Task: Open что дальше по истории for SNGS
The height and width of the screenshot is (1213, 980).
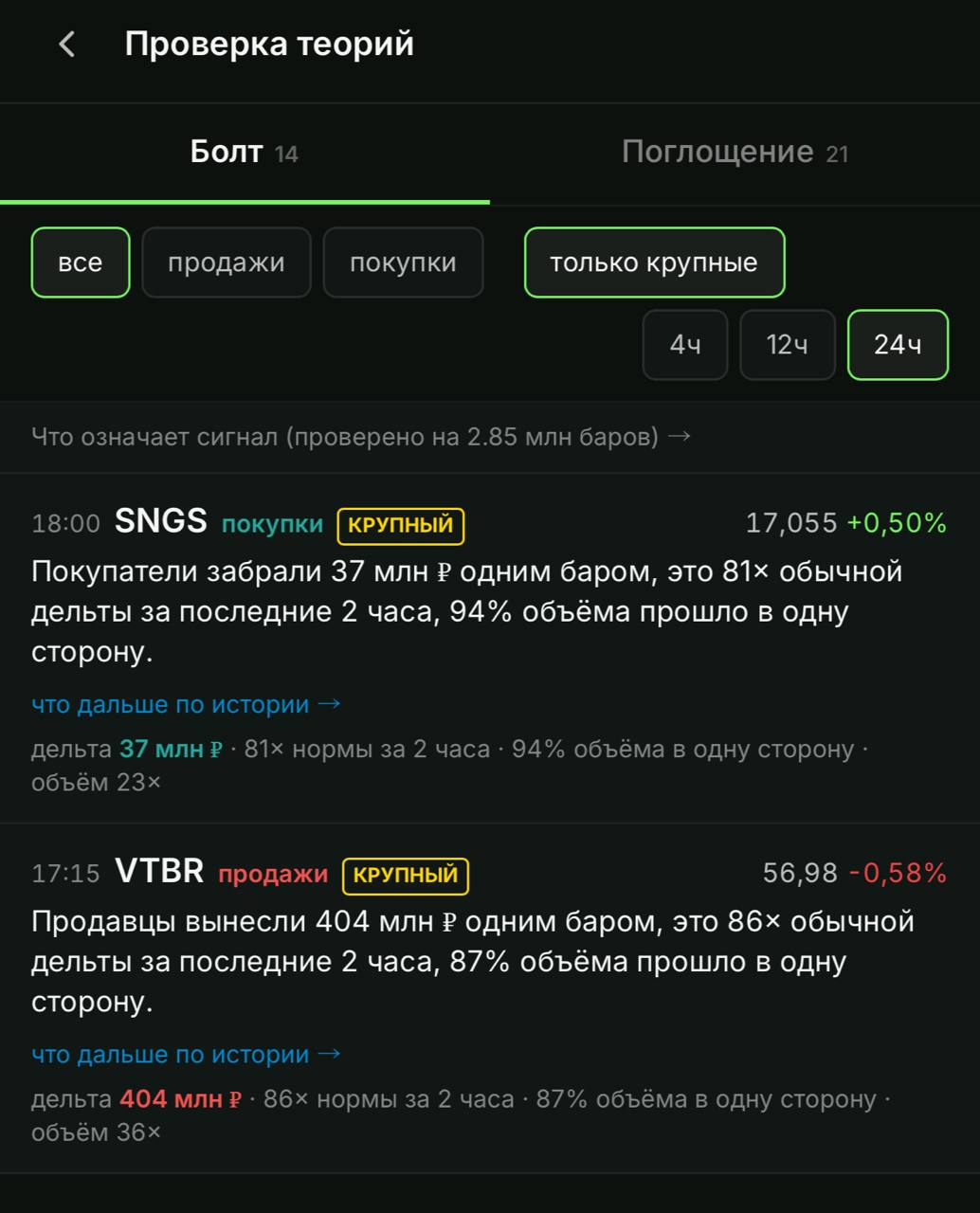Action: [186, 705]
